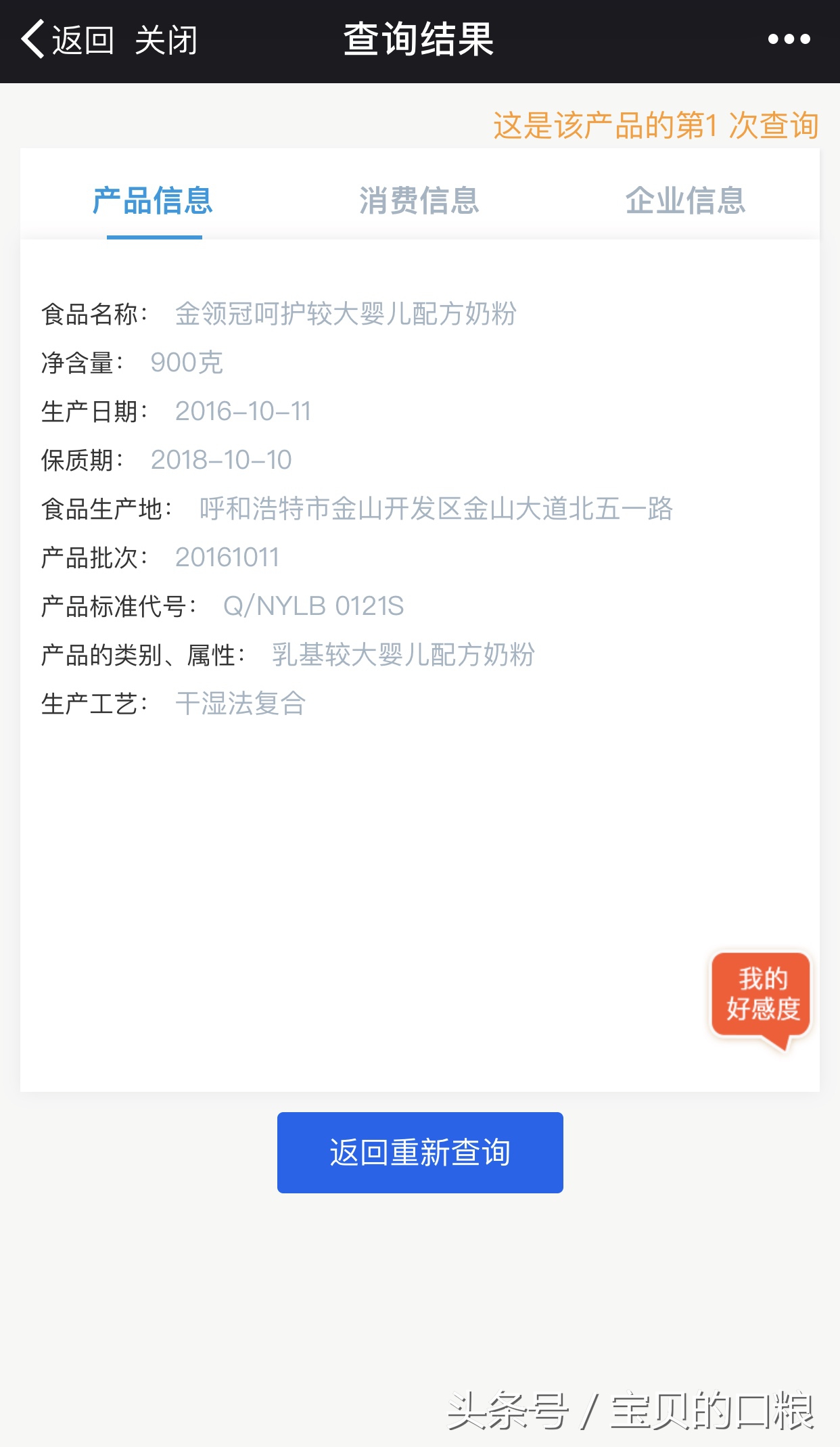Select the batch number 20161011
This screenshot has height=1447, width=840.
[x=229, y=557]
